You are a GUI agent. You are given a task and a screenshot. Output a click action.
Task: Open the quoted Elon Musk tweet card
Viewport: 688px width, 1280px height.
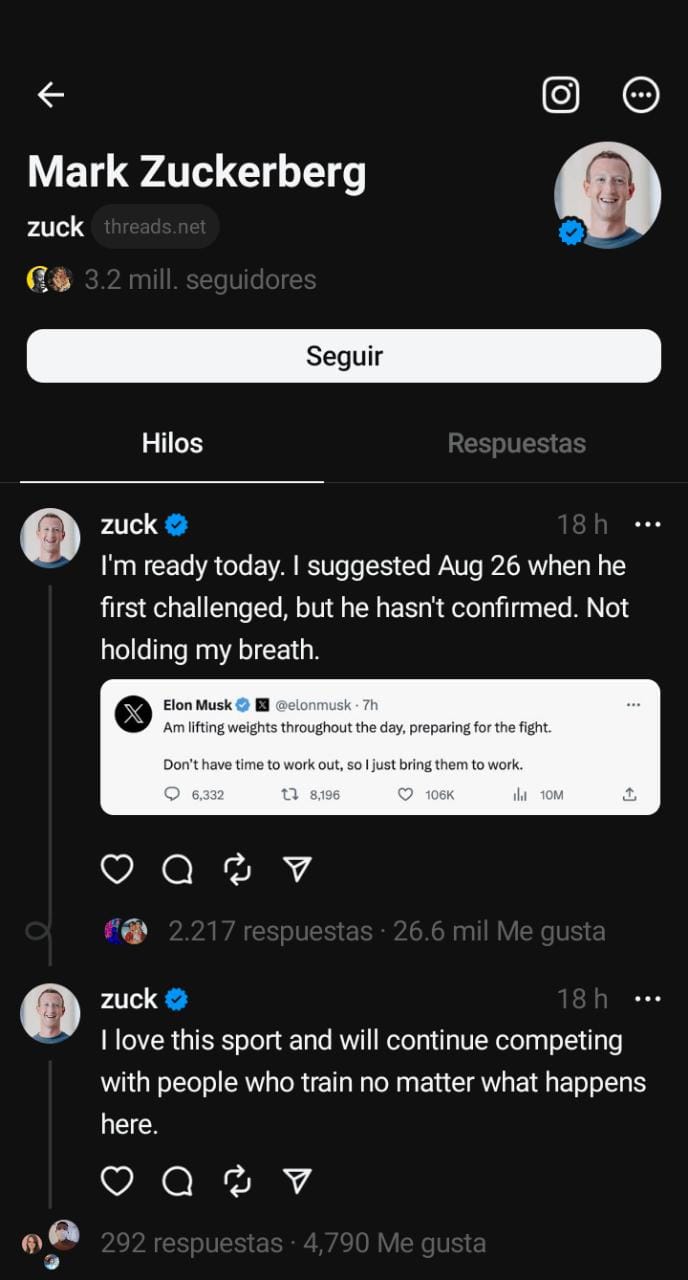click(380, 746)
